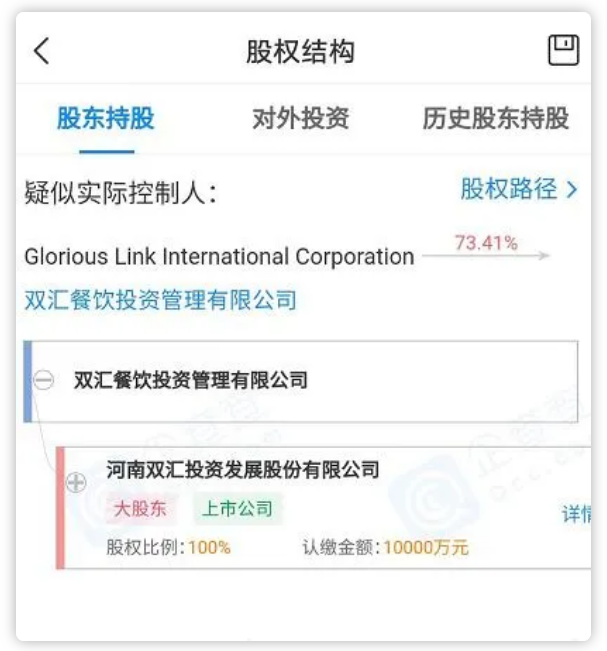Open the blue 双汇餐饮投资管理有限公司 link
The image size is (607, 651).
pyautogui.click(x=160, y=299)
